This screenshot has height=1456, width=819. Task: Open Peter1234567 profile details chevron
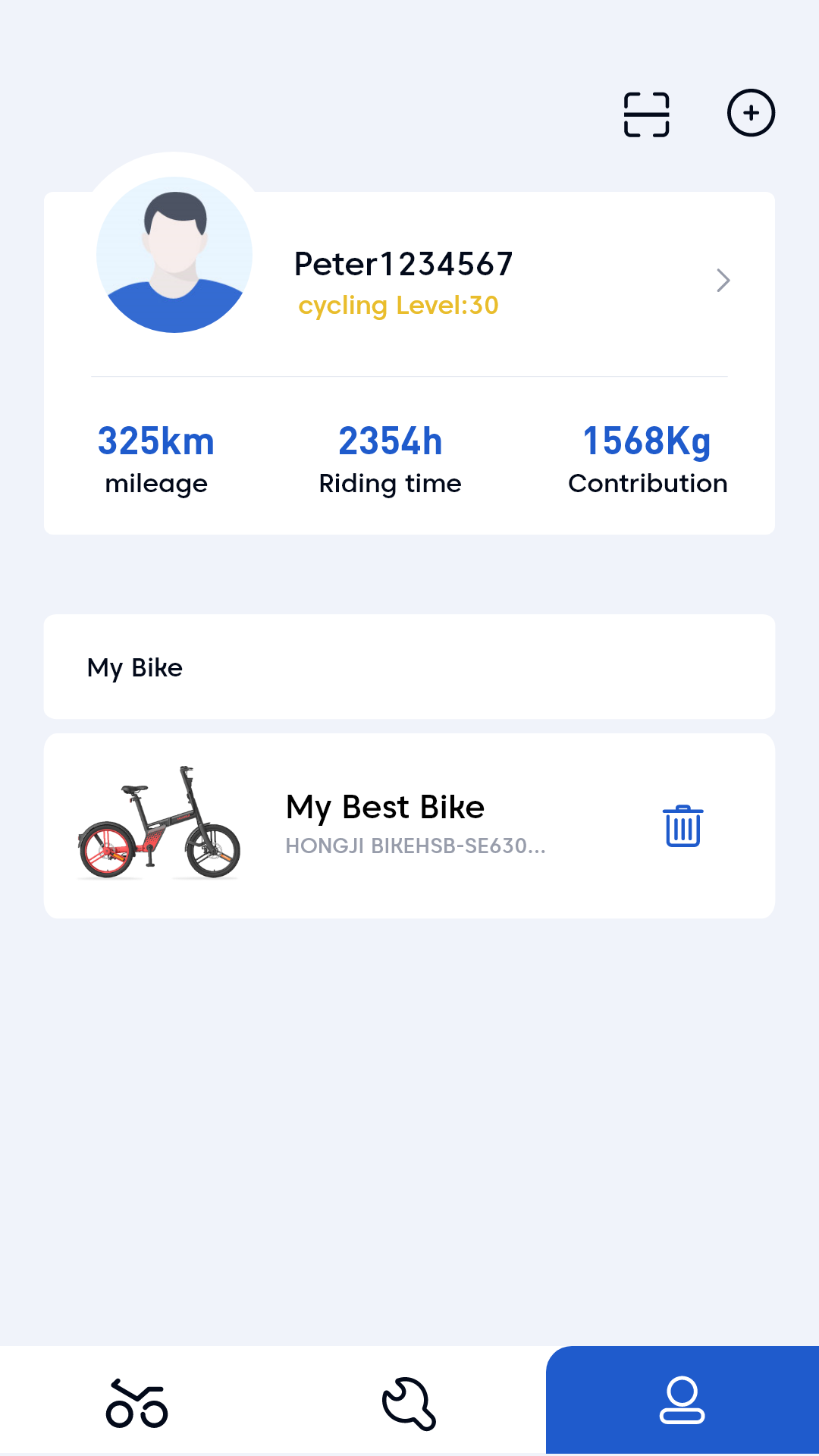[723, 281]
